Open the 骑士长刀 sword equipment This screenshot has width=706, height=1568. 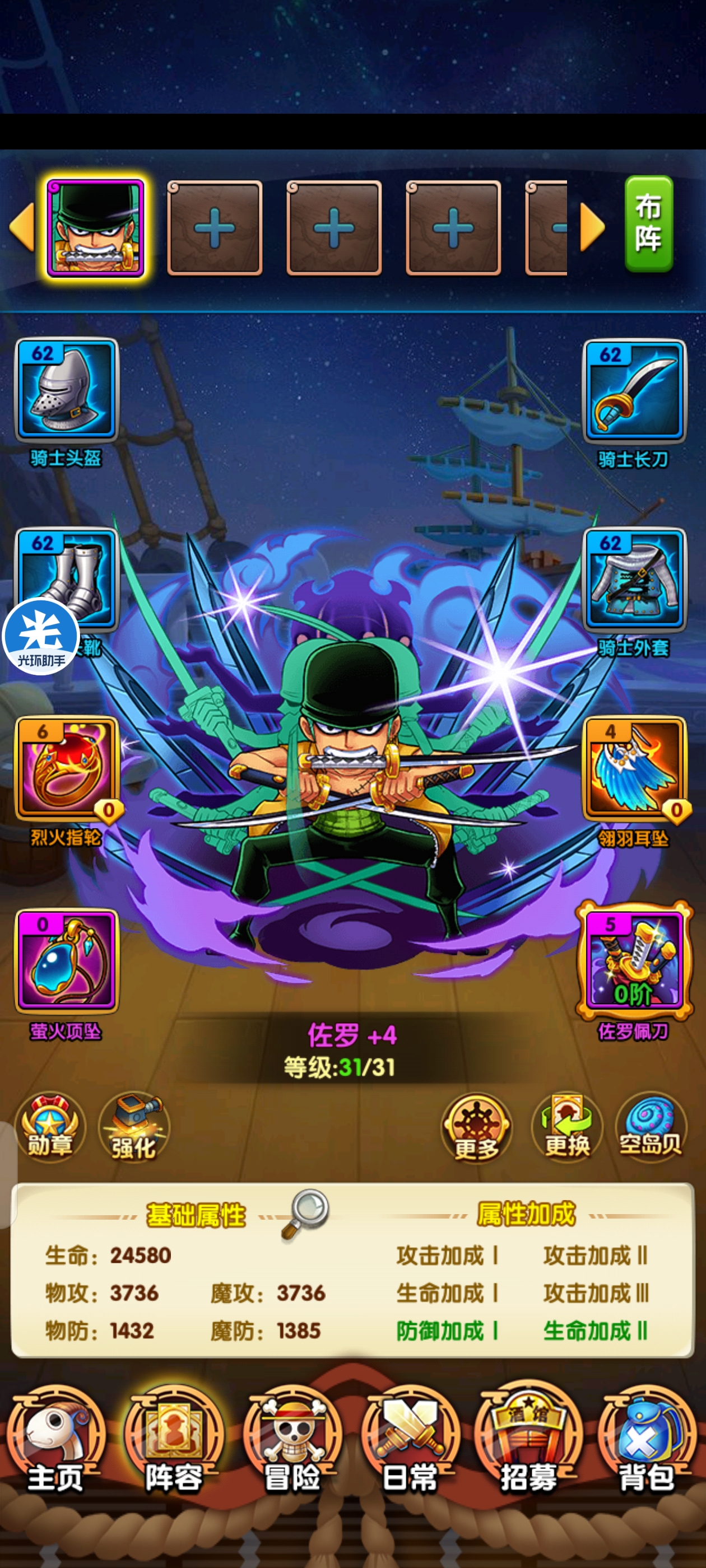[634, 391]
